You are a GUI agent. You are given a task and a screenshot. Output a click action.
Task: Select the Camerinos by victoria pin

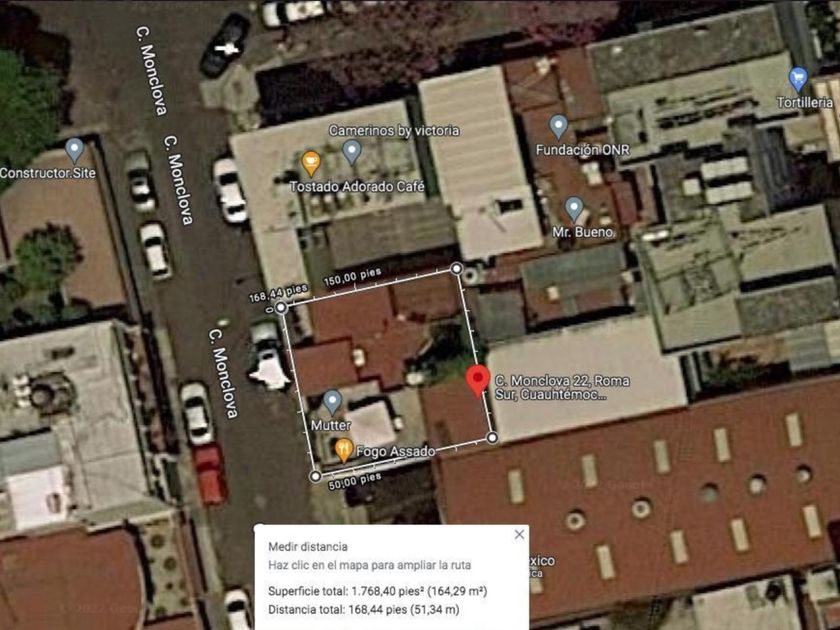(351, 152)
